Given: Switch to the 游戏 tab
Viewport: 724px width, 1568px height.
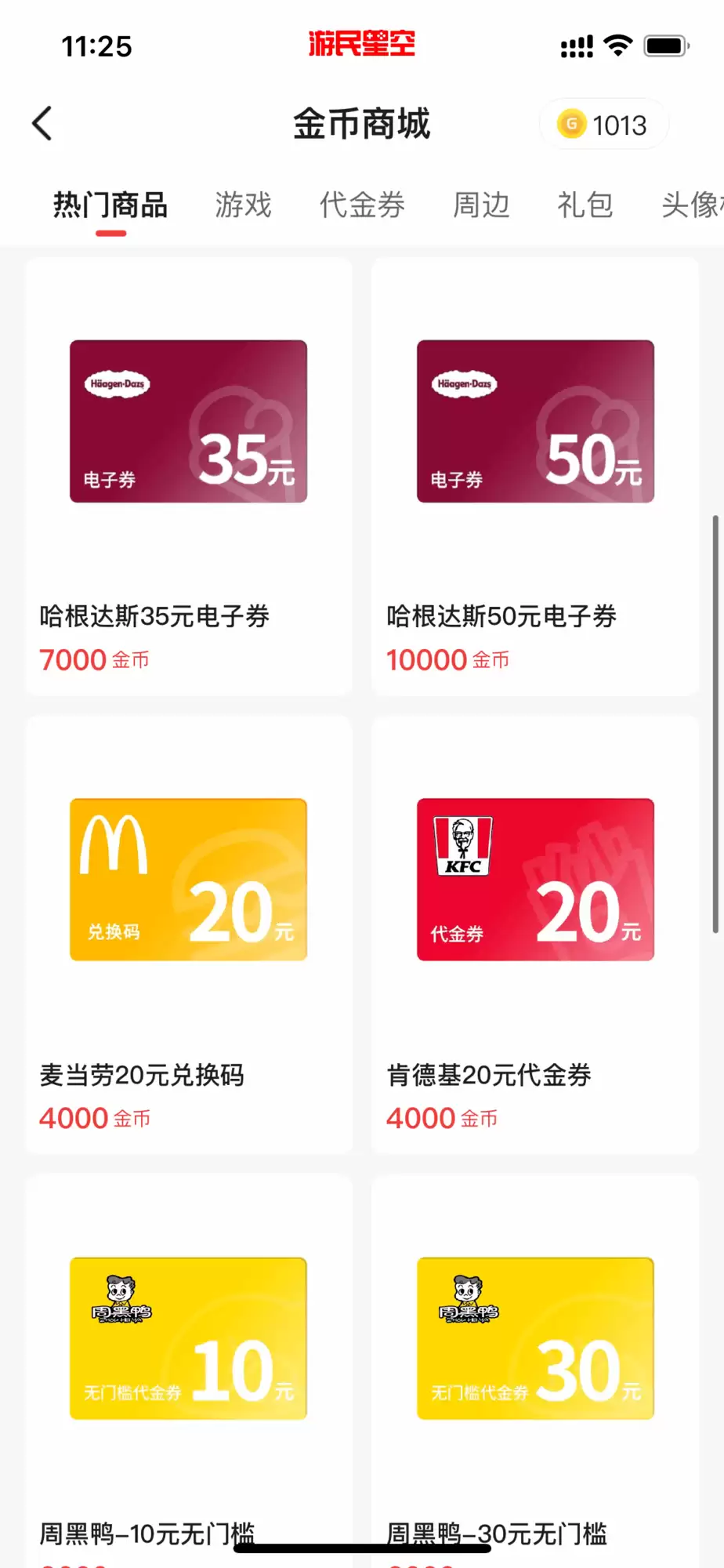Looking at the screenshot, I should point(243,205).
